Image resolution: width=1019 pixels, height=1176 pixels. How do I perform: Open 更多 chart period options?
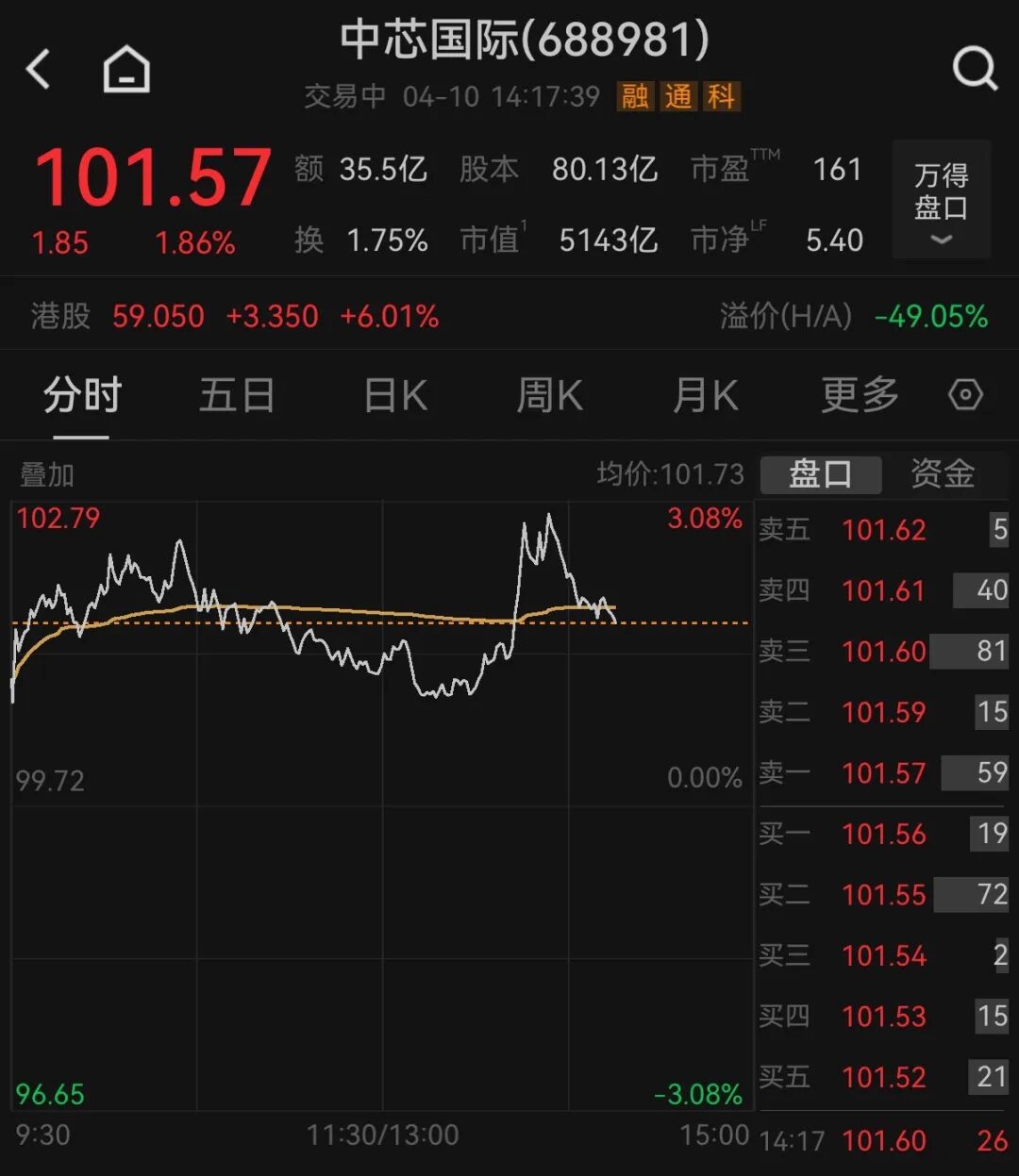[x=860, y=395]
